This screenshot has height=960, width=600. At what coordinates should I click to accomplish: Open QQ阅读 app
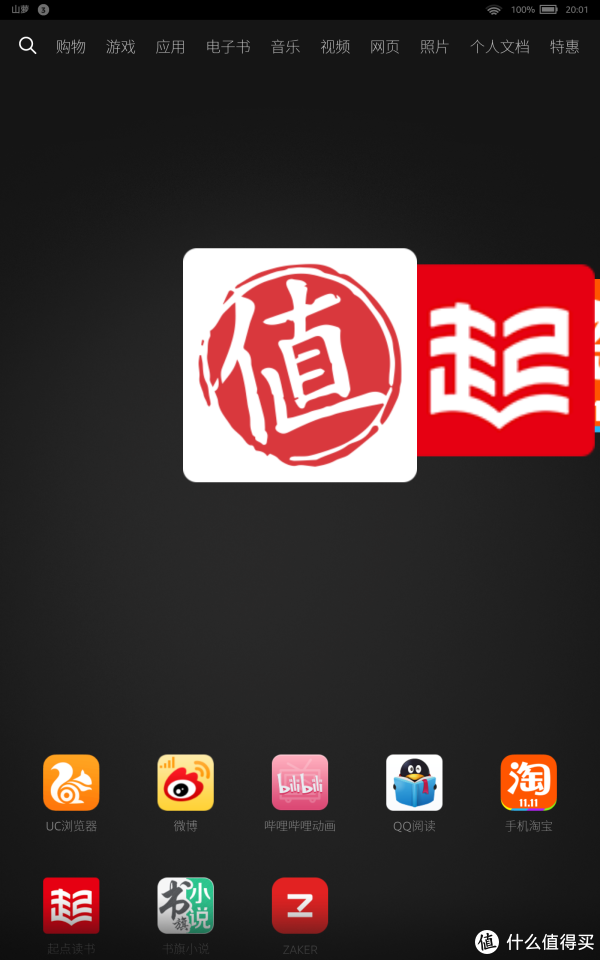coord(414,783)
